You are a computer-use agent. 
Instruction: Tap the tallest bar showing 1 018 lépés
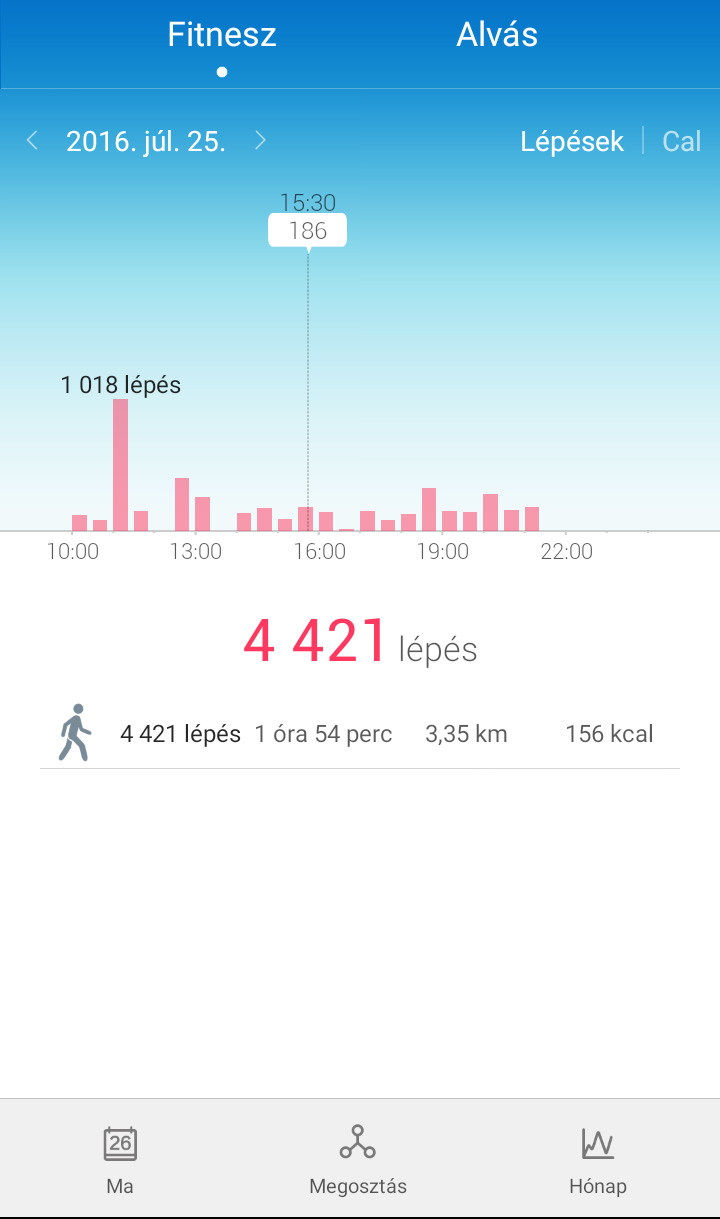point(120,465)
